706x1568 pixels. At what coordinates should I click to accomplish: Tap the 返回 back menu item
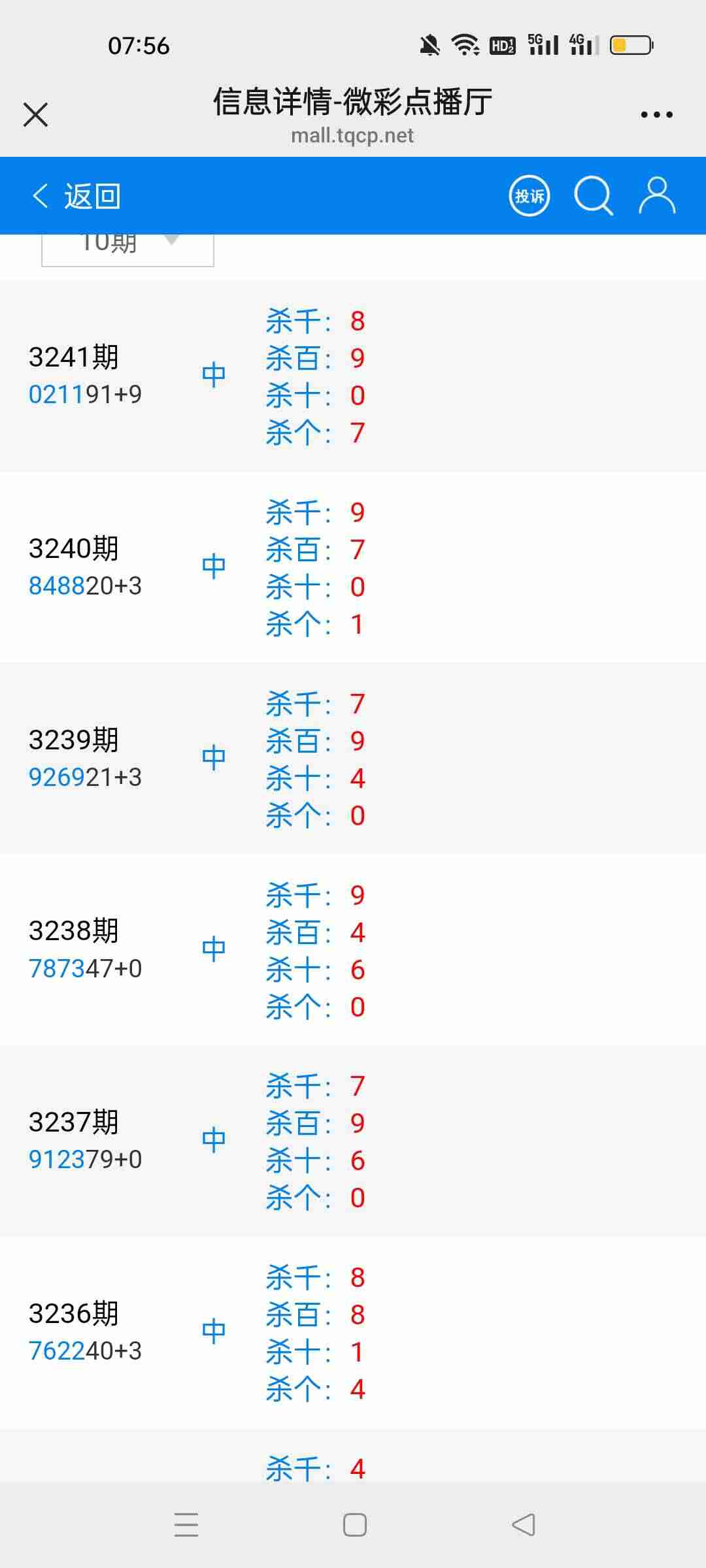pyautogui.click(x=92, y=196)
